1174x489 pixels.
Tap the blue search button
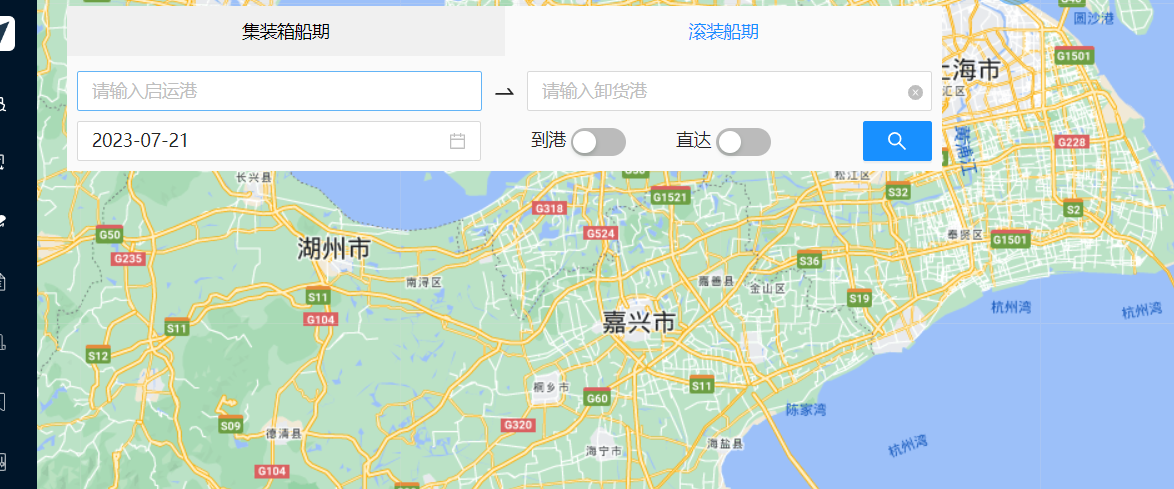(897, 141)
